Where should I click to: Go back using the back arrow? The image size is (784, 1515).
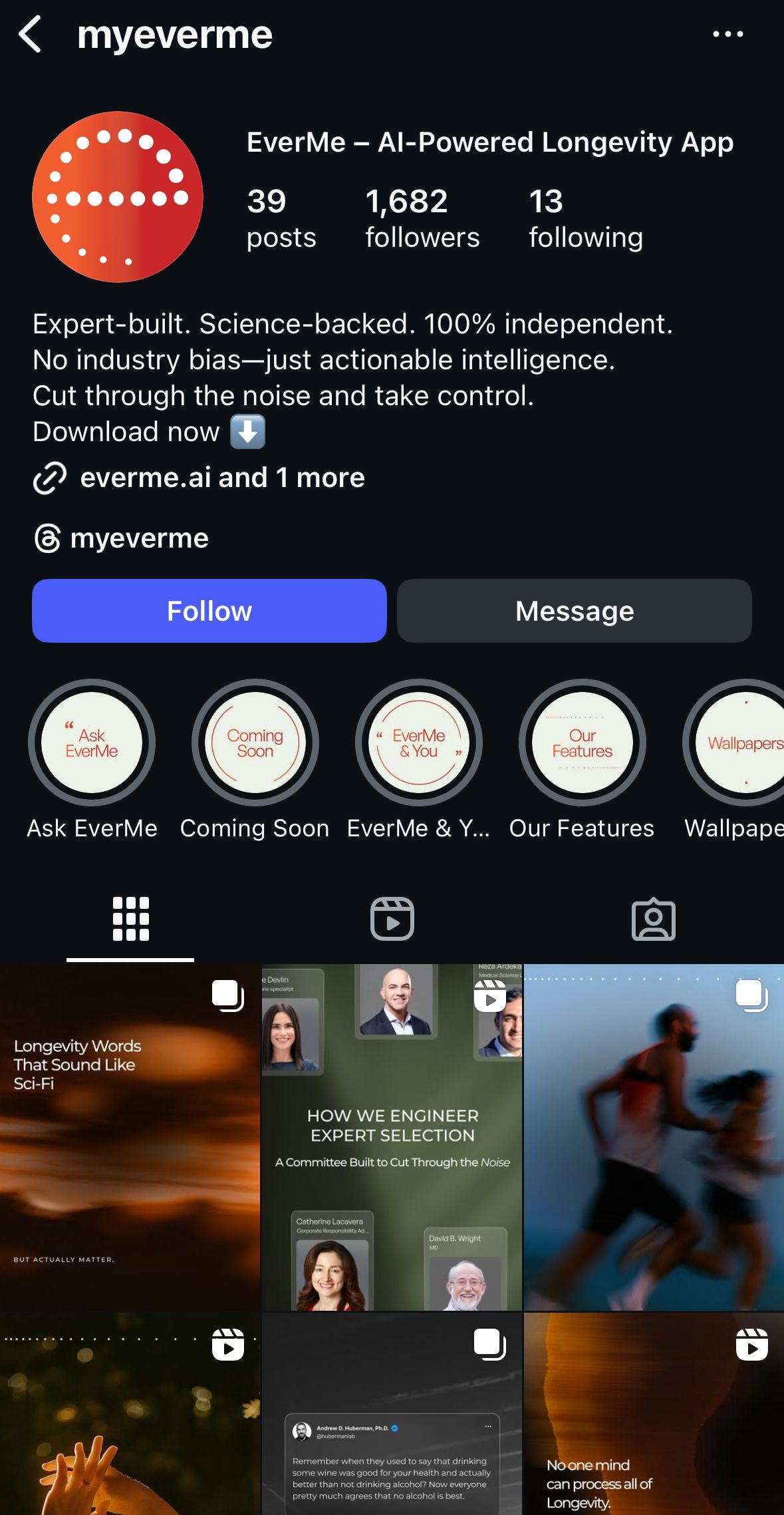coord(31,35)
